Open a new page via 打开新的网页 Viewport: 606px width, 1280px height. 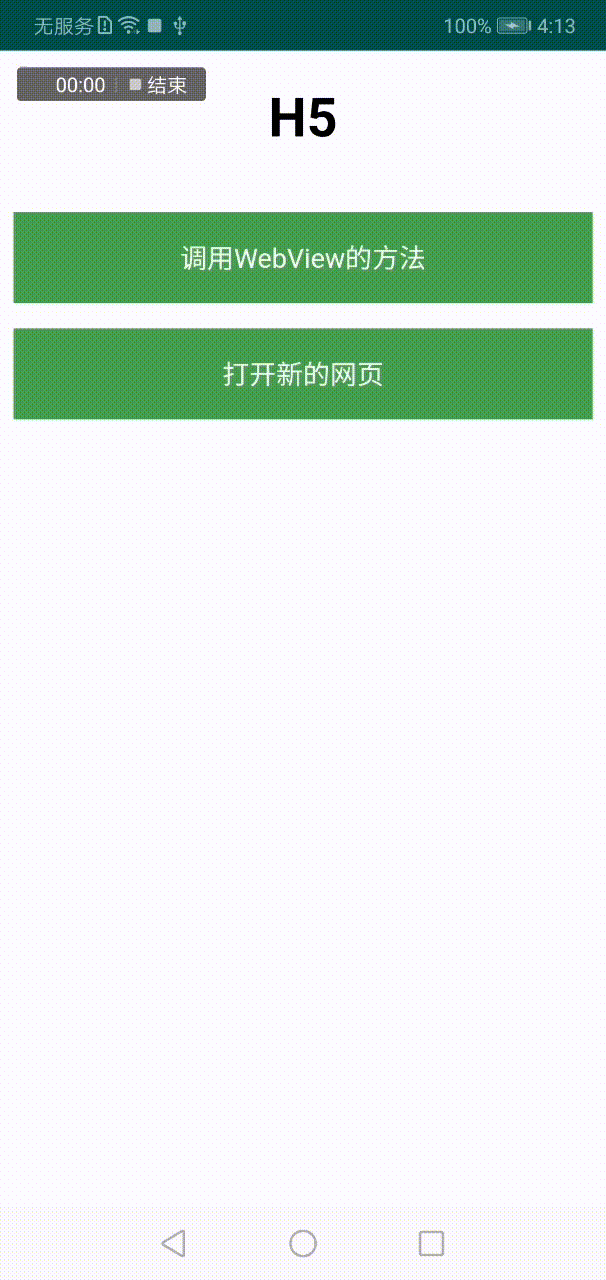pyautogui.click(x=303, y=374)
